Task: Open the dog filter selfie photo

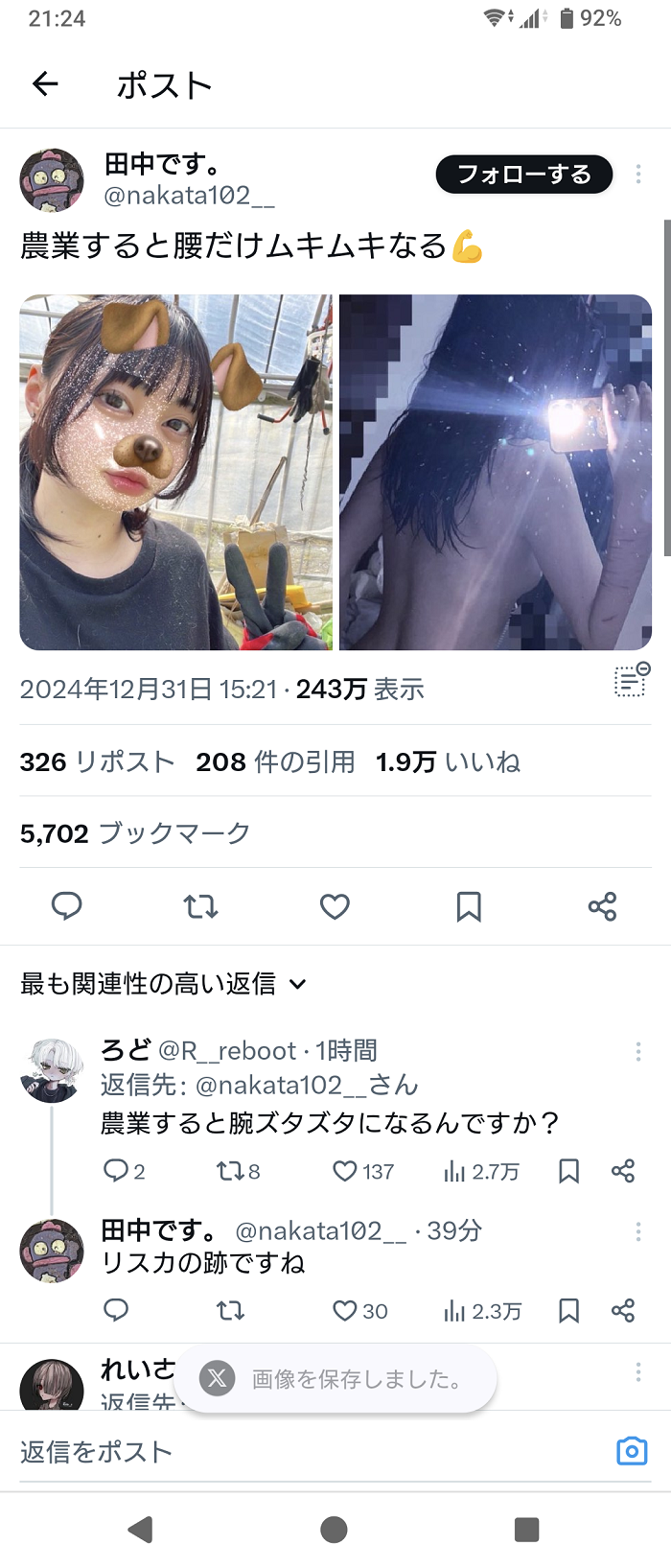Action: click(x=176, y=472)
